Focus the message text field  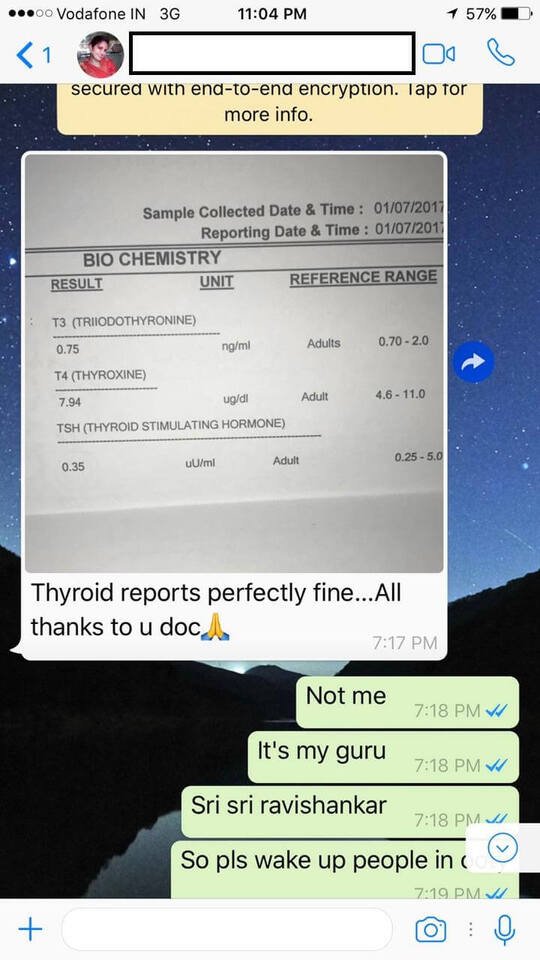(x=227, y=929)
